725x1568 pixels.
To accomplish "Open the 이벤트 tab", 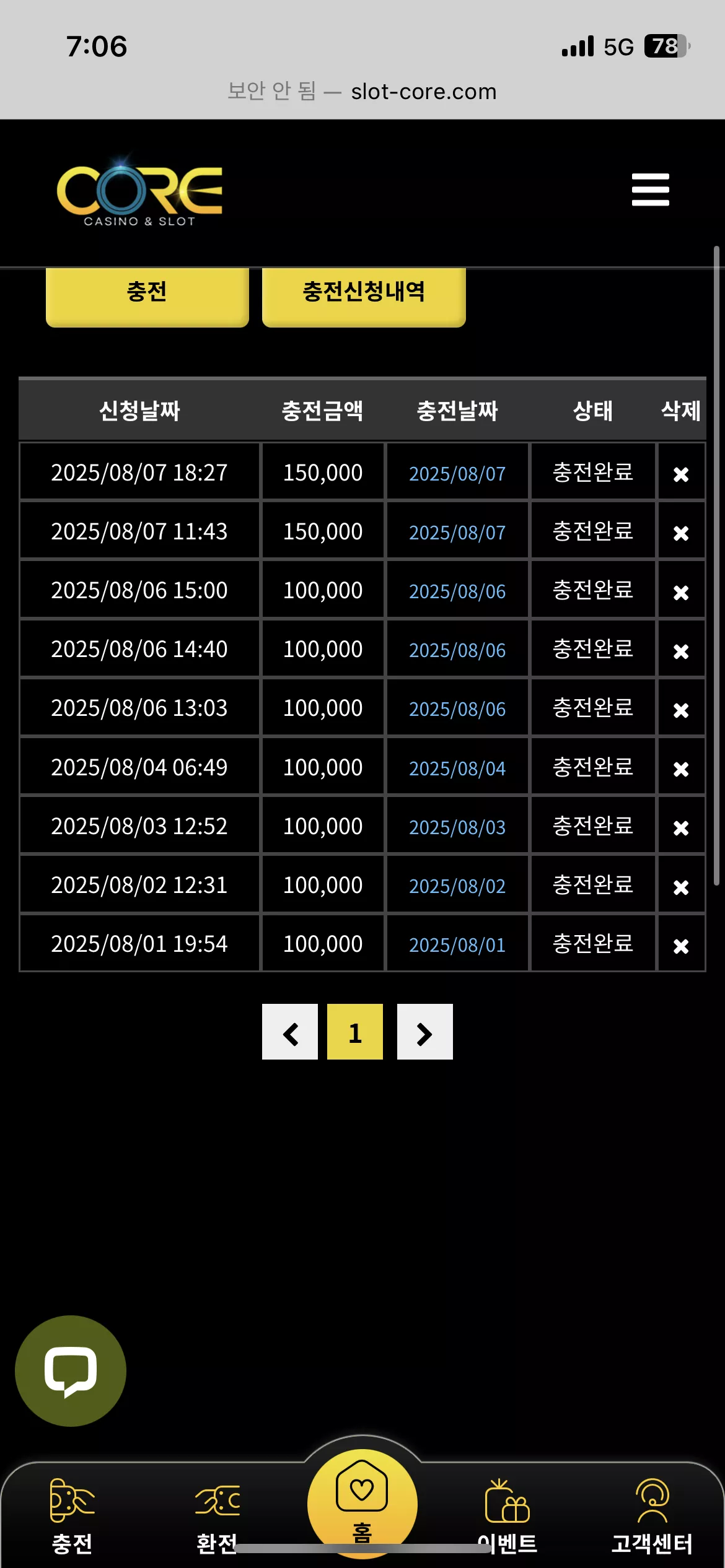I will (x=507, y=1517).
